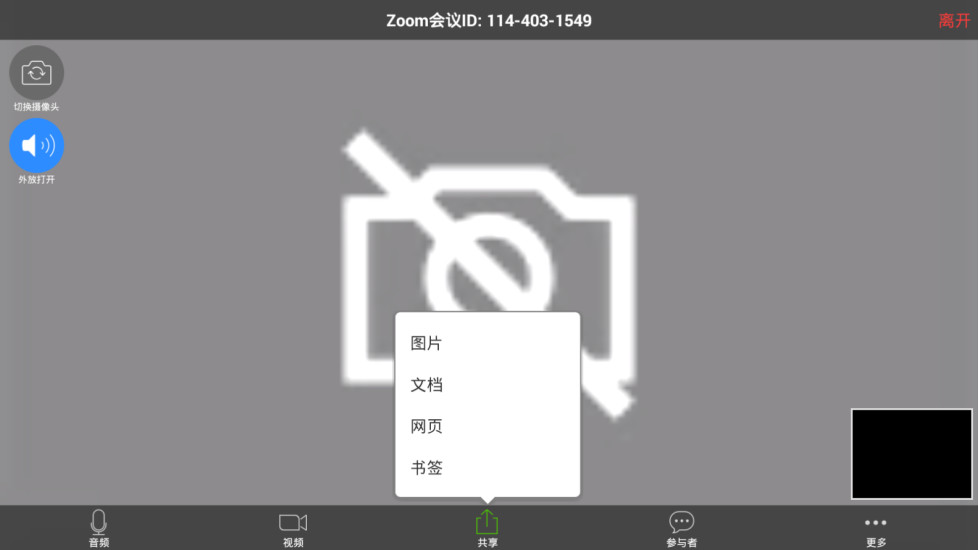The image size is (978, 550).
Task: Open the 参与者 participants list
Action: tap(682, 527)
